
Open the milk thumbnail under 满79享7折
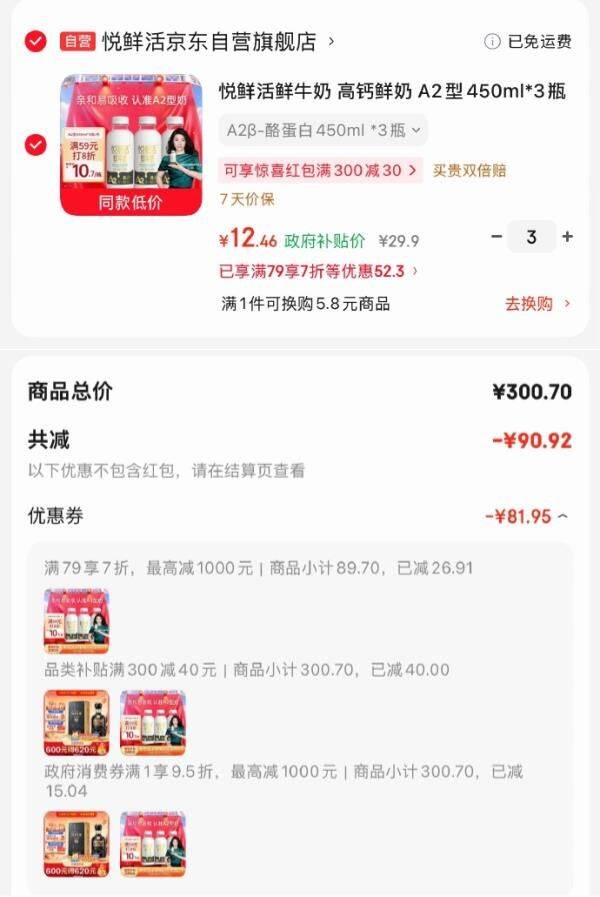[x=77, y=621]
